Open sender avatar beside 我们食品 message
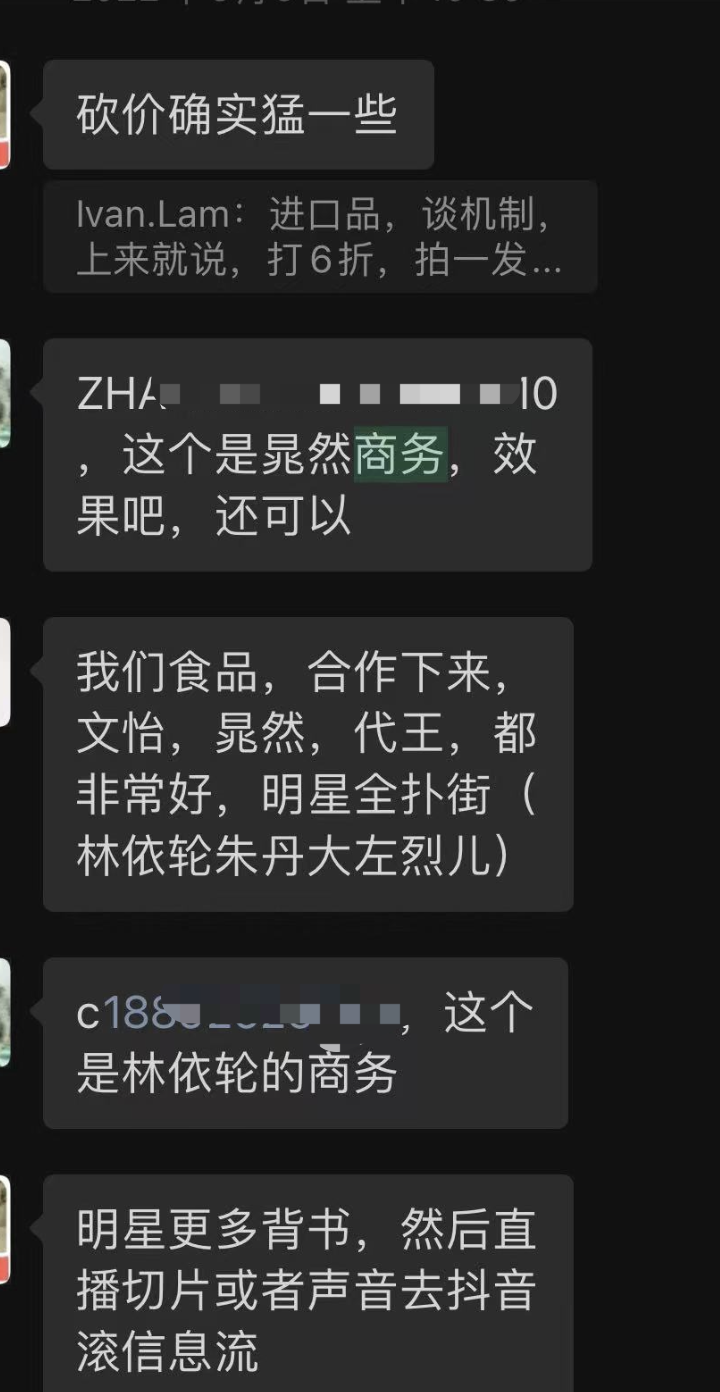720x1392 pixels. coord(4,672)
